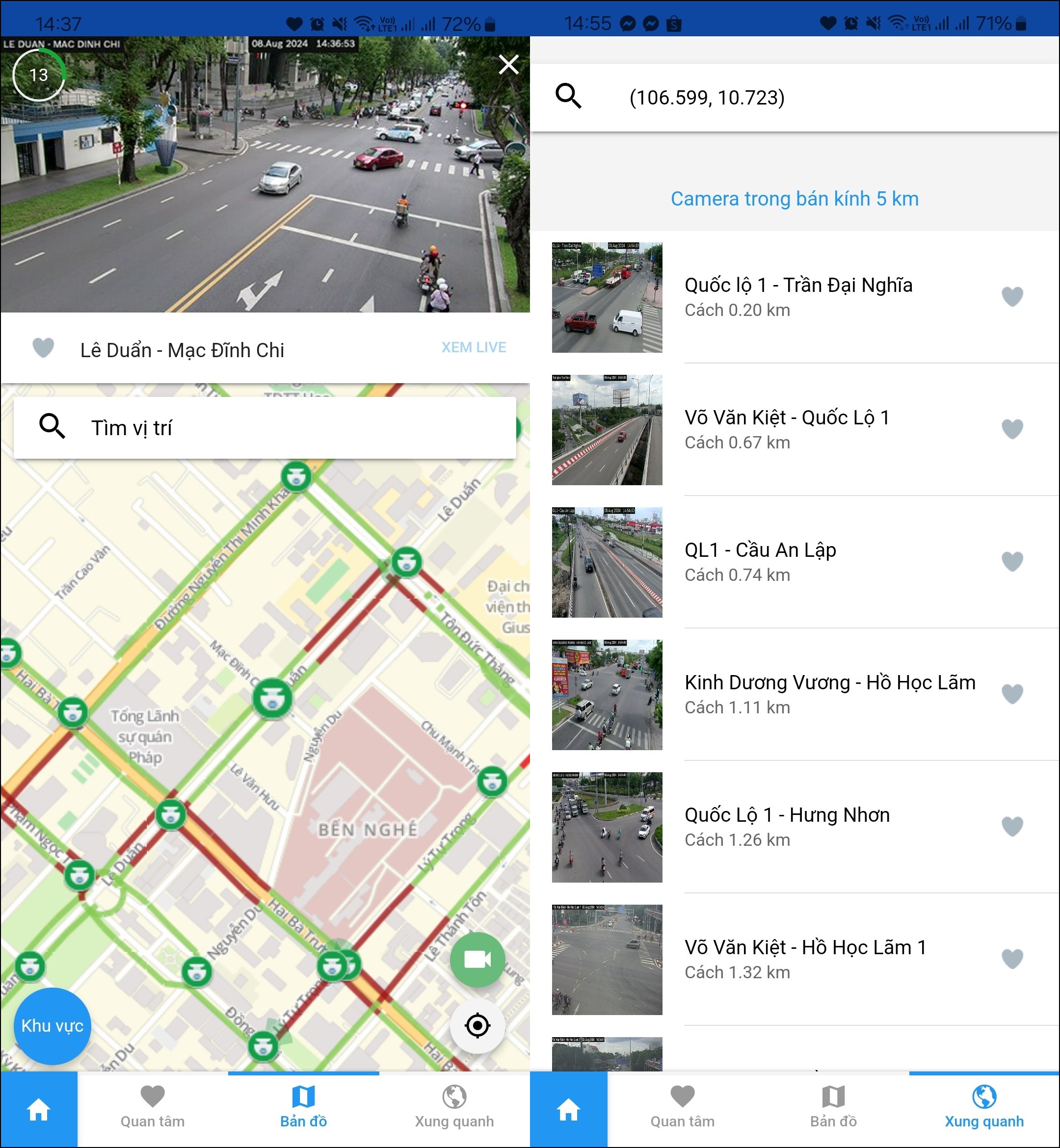1060x1148 pixels.
Task: Tap XEM LIVE to watch live stream
Action: coord(473,347)
